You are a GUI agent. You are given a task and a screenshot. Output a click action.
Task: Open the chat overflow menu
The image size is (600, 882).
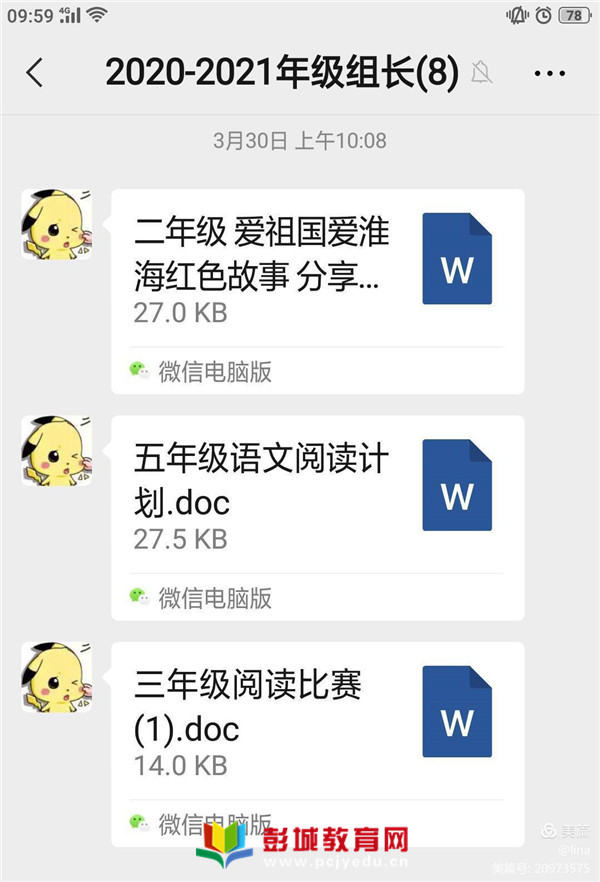coord(550,72)
